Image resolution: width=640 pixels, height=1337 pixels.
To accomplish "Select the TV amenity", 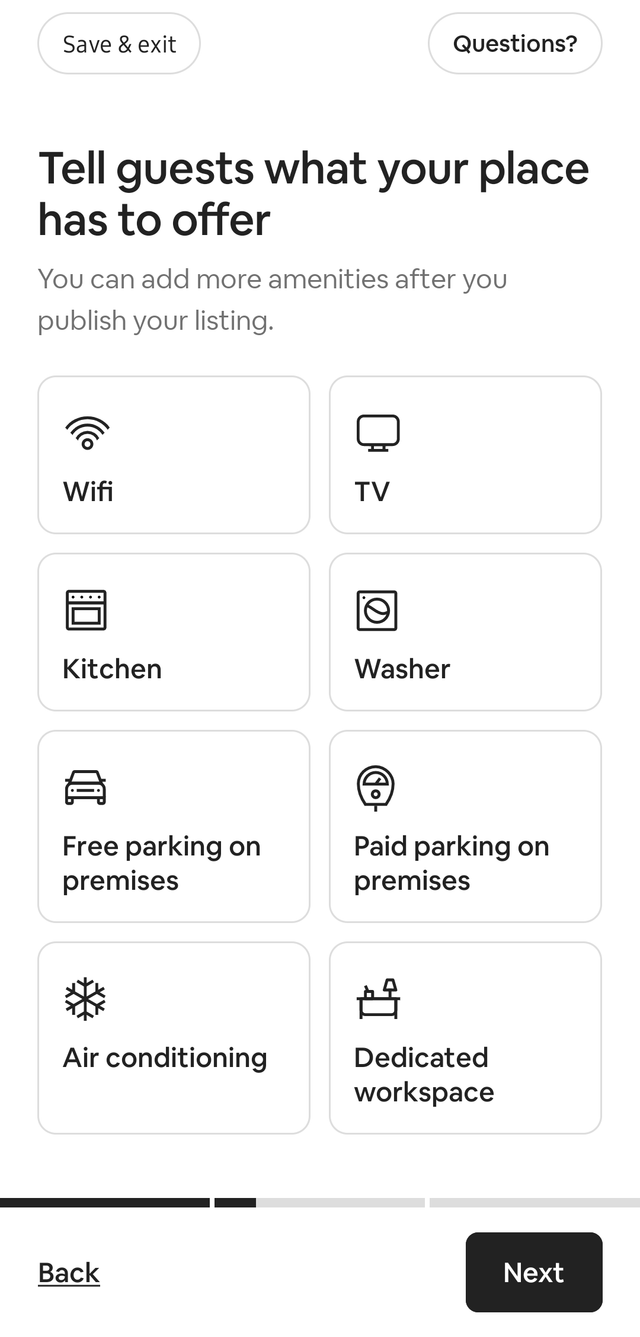I will pos(465,455).
